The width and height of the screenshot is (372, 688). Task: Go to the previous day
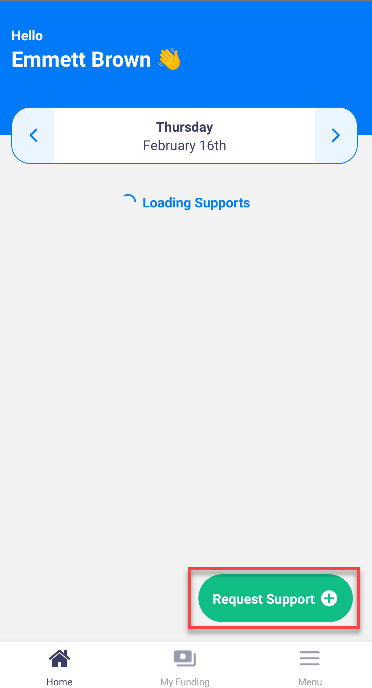[x=33, y=136]
